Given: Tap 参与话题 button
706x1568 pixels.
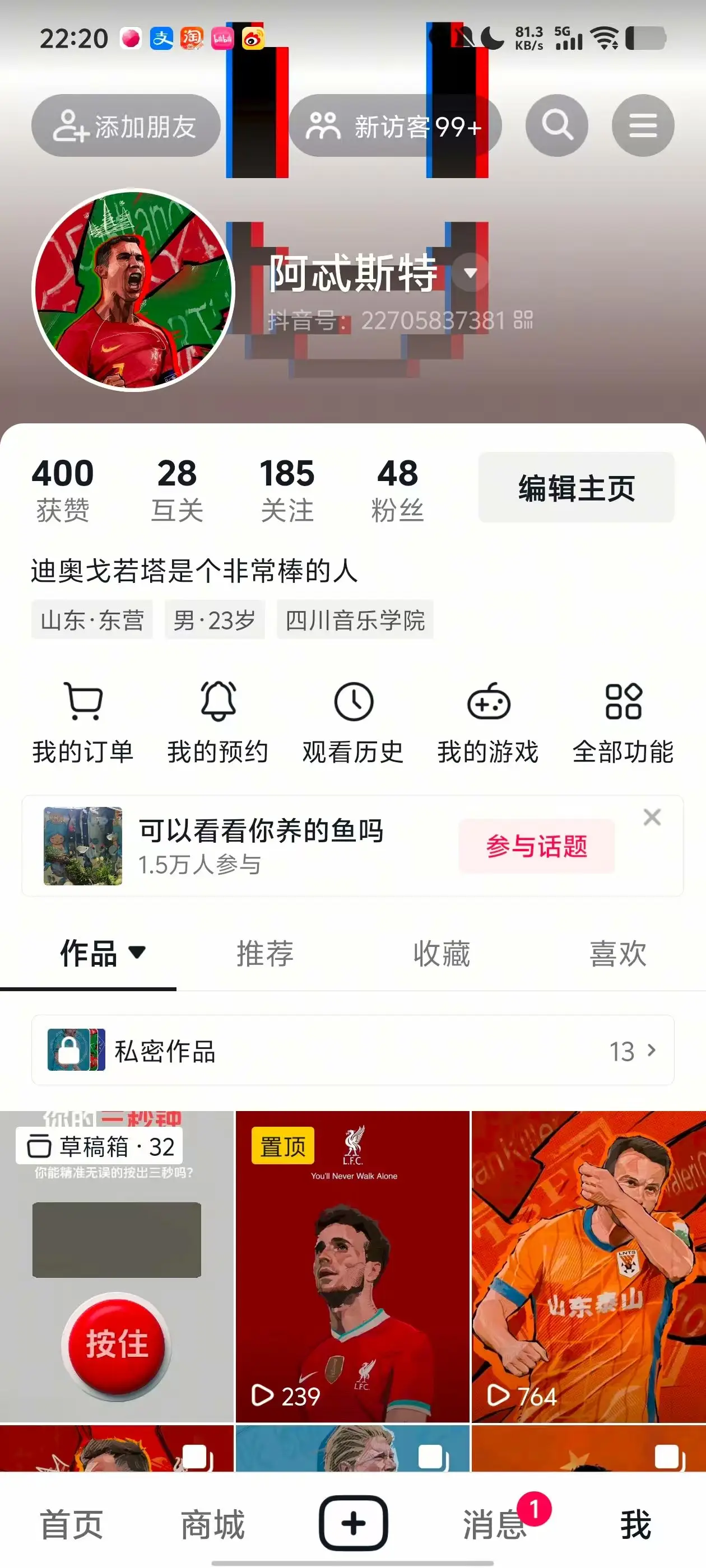Looking at the screenshot, I should (537, 846).
